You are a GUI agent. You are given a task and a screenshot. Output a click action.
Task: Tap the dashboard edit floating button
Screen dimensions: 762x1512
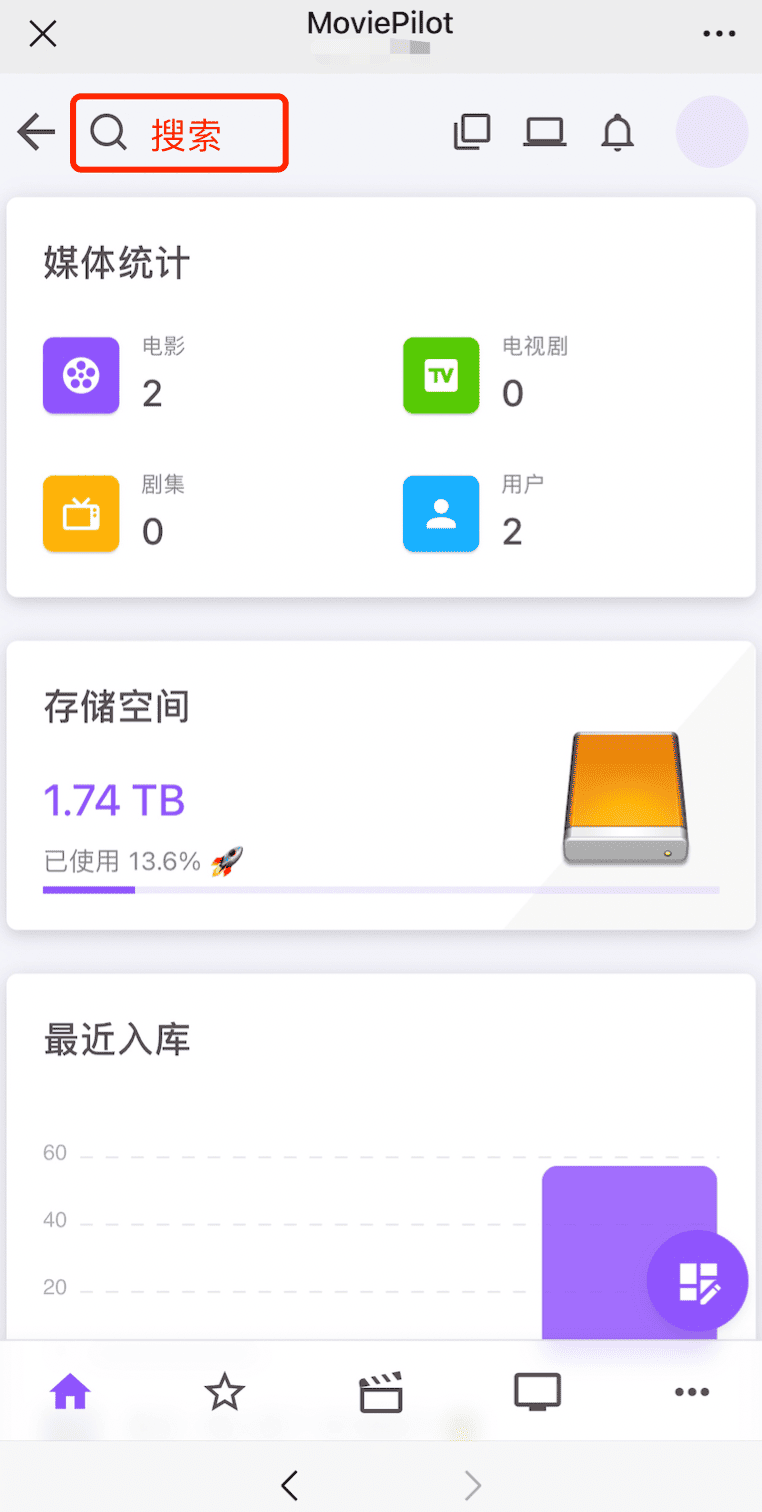tap(698, 1281)
